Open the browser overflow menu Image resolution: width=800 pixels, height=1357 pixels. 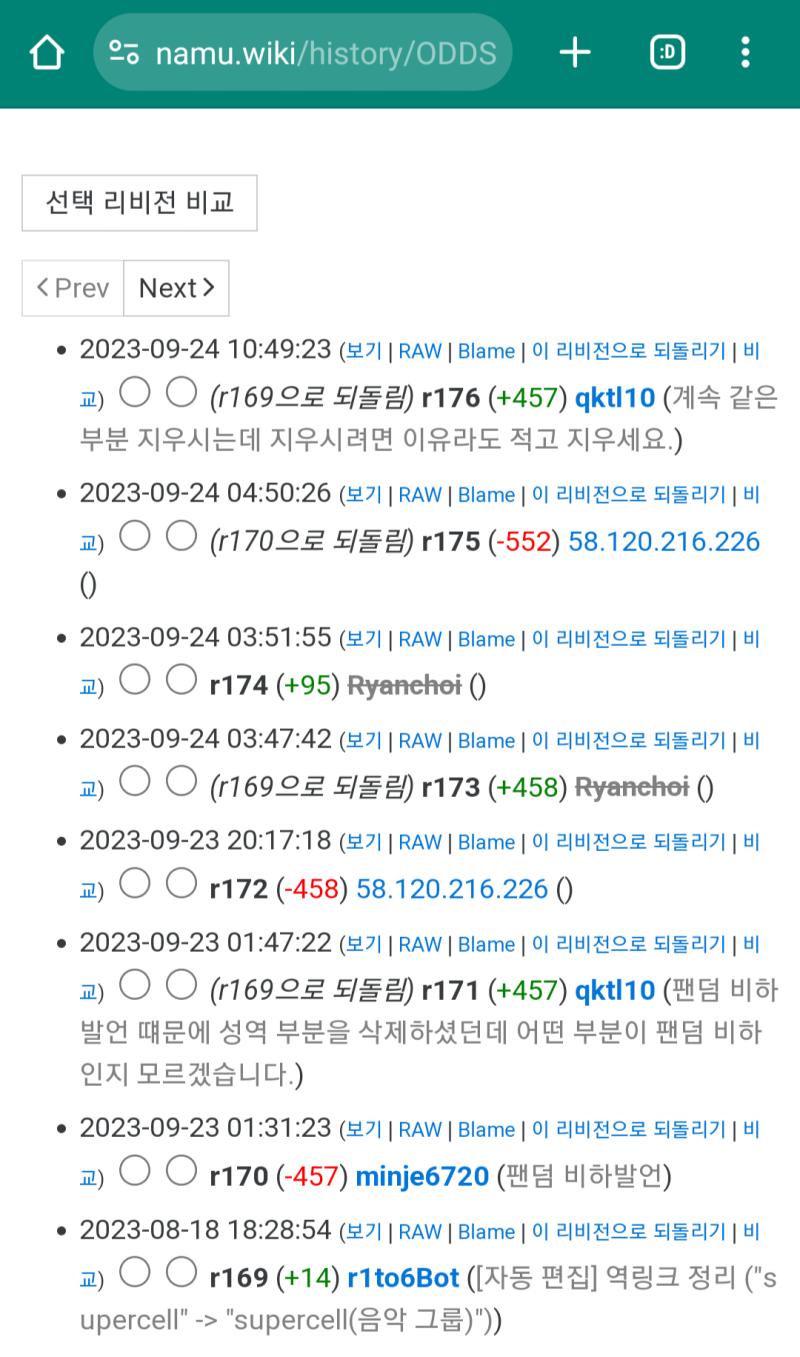[x=745, y=52]
